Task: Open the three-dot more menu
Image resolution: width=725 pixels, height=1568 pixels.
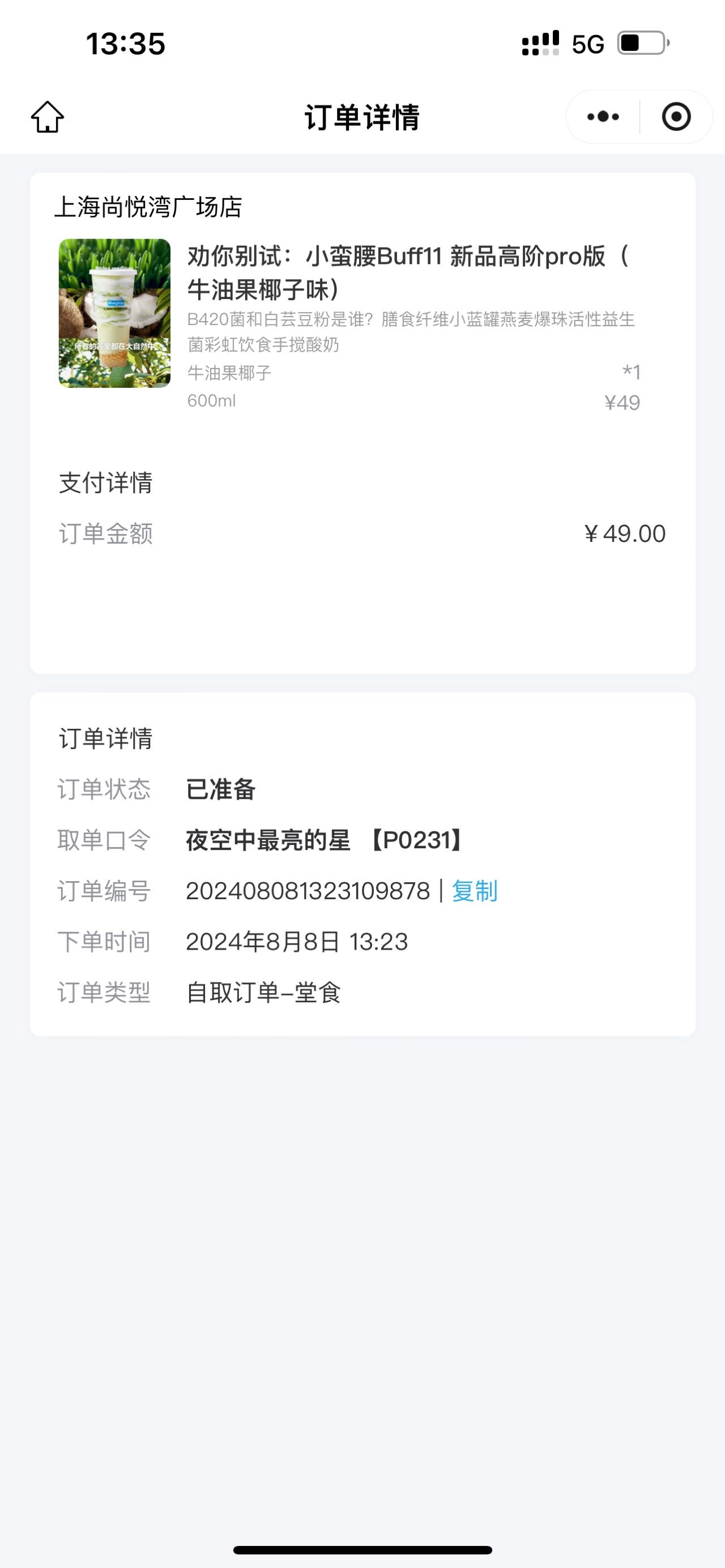Action: coord(603,117)
